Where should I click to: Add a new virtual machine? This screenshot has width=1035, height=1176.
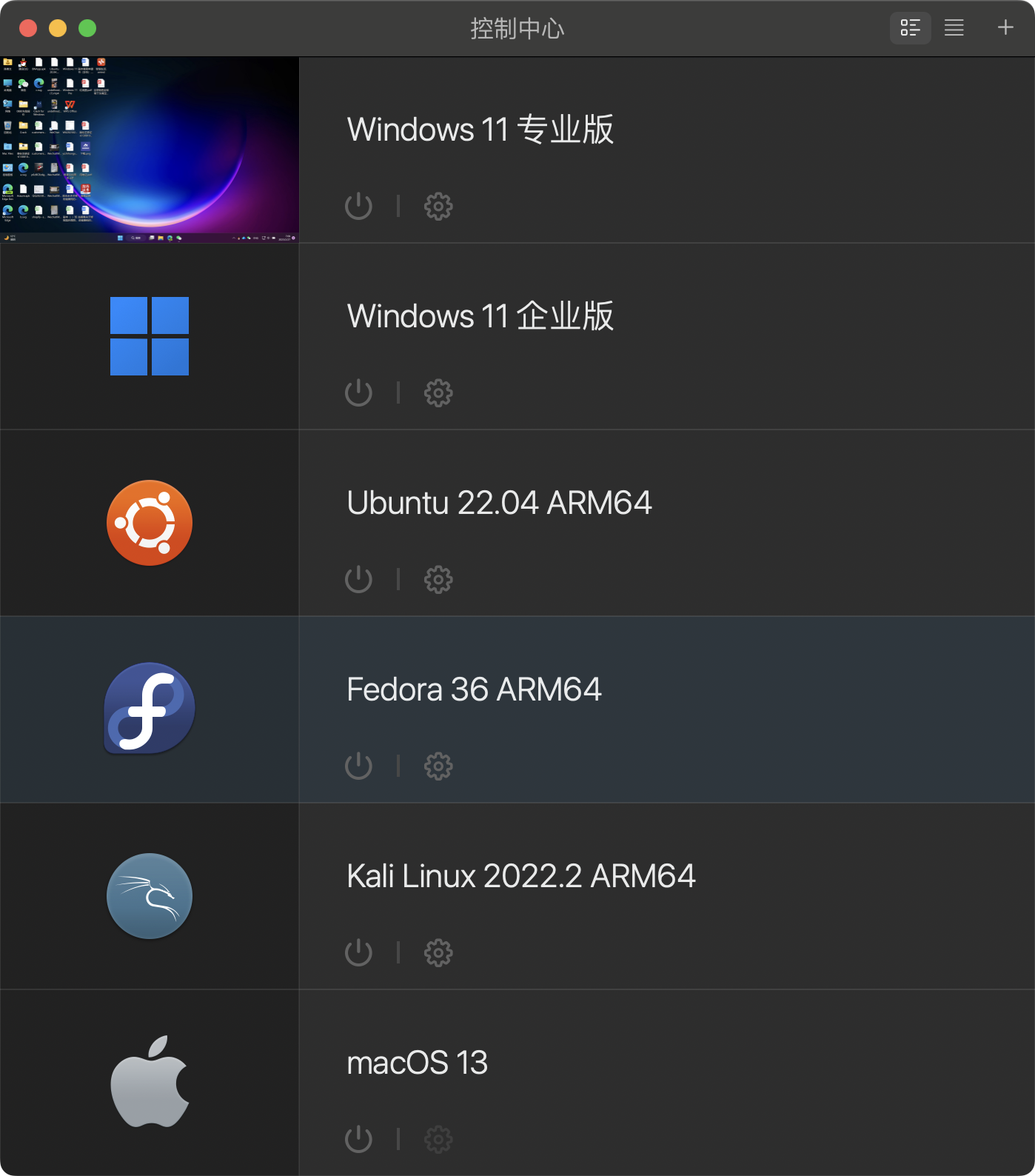(x=1005, y=28)
